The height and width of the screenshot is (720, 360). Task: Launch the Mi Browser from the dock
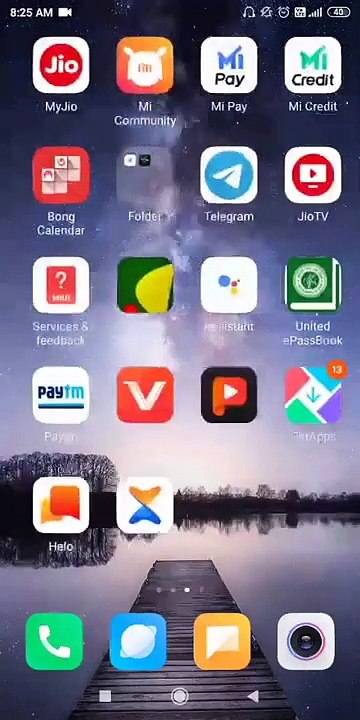click(138, 641)
